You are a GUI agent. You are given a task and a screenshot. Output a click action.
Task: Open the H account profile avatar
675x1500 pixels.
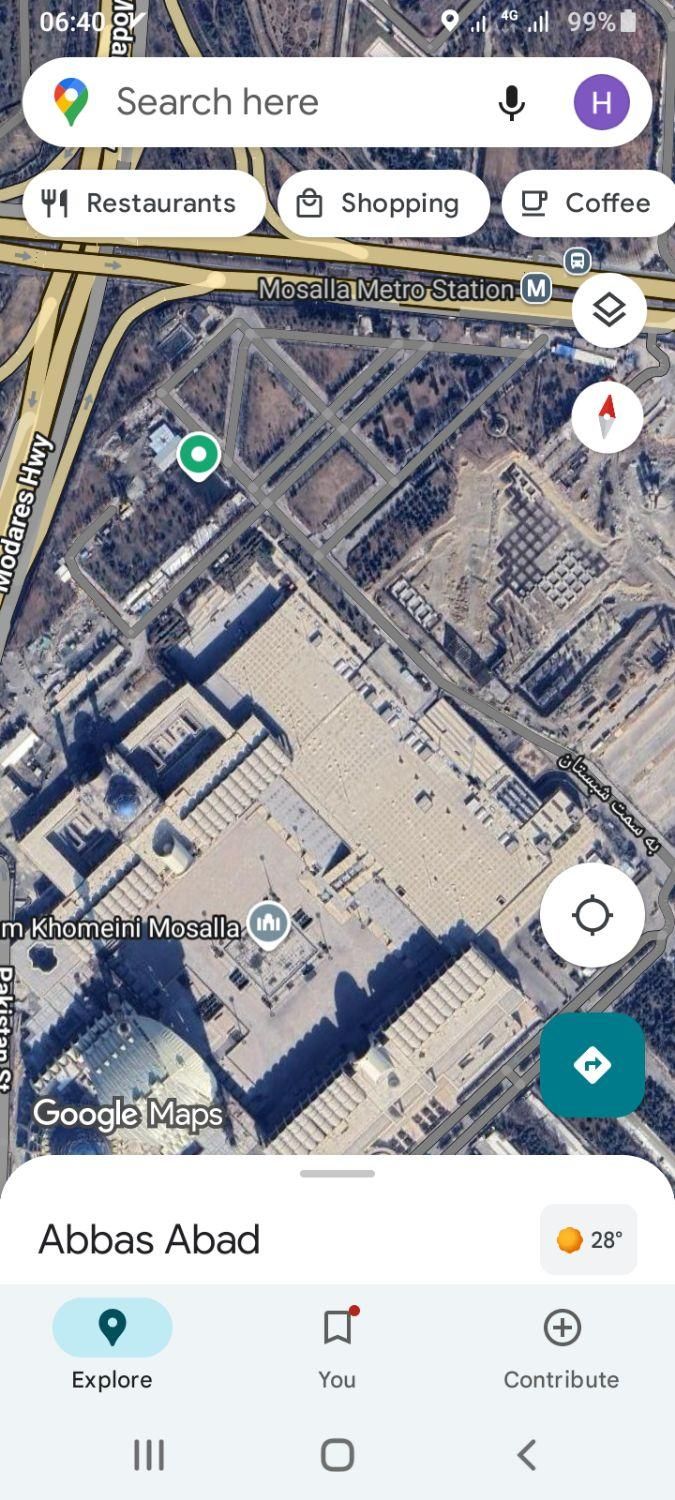(x=601, y=102)
